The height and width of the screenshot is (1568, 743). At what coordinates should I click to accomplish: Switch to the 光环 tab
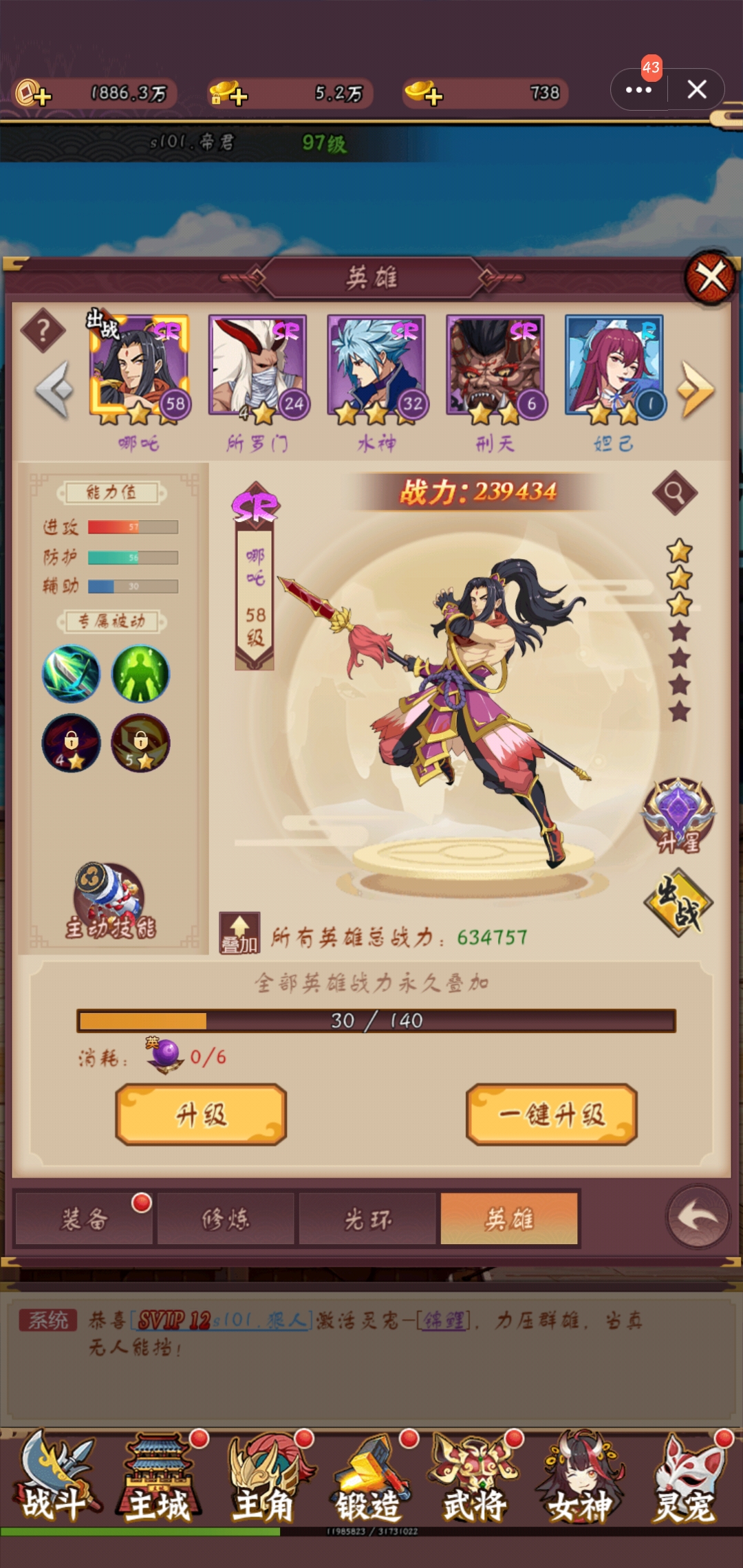(x=368, y=1219)
